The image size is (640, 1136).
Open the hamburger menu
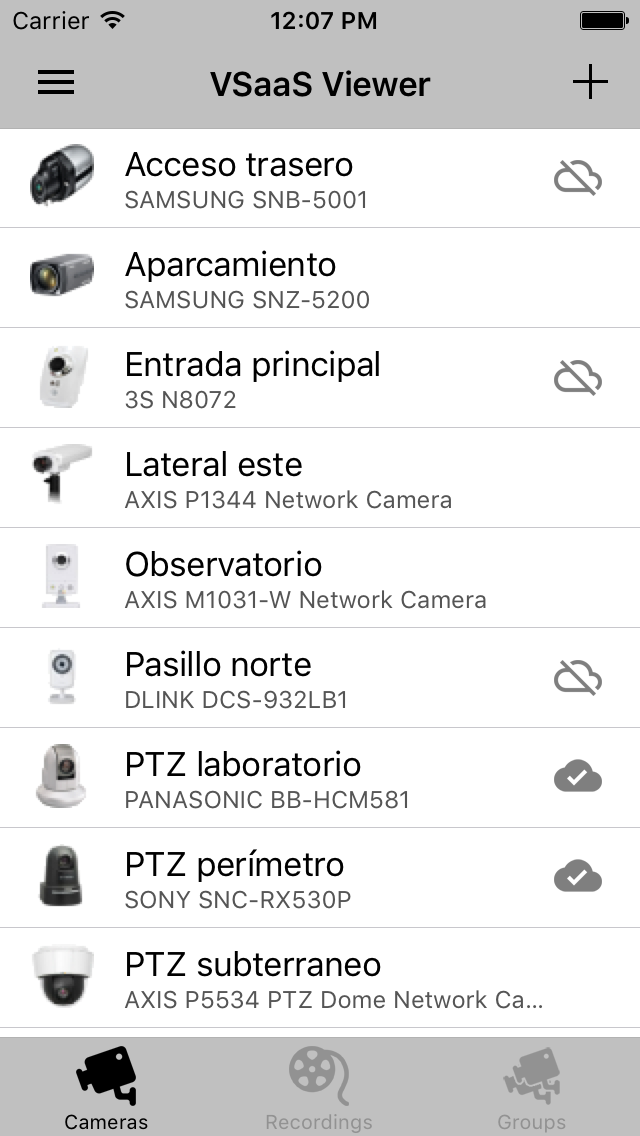coord(56,83)
